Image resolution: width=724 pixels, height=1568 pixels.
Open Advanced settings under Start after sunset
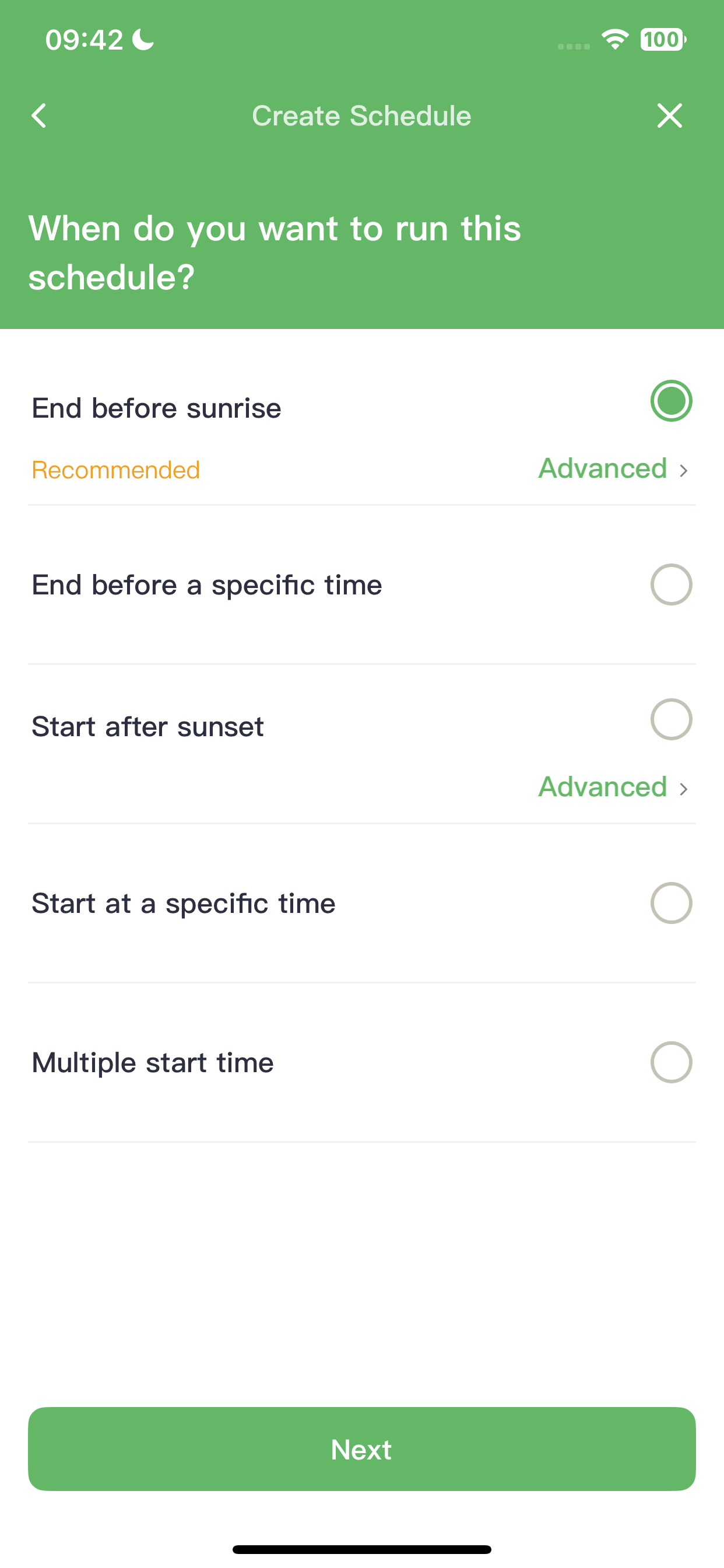coord(613,787)
